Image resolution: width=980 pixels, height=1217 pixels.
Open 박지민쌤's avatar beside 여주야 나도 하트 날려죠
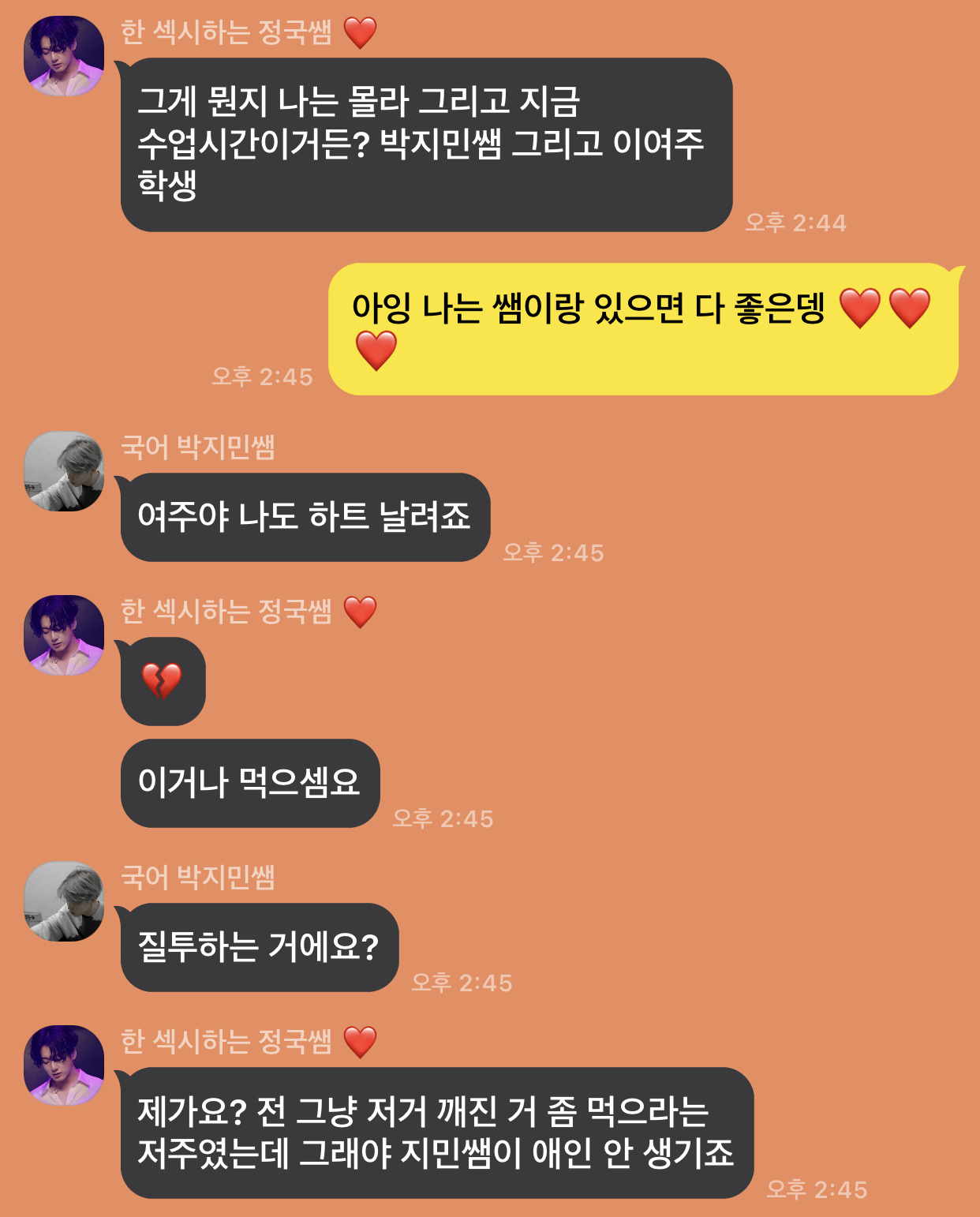point(64,471)
